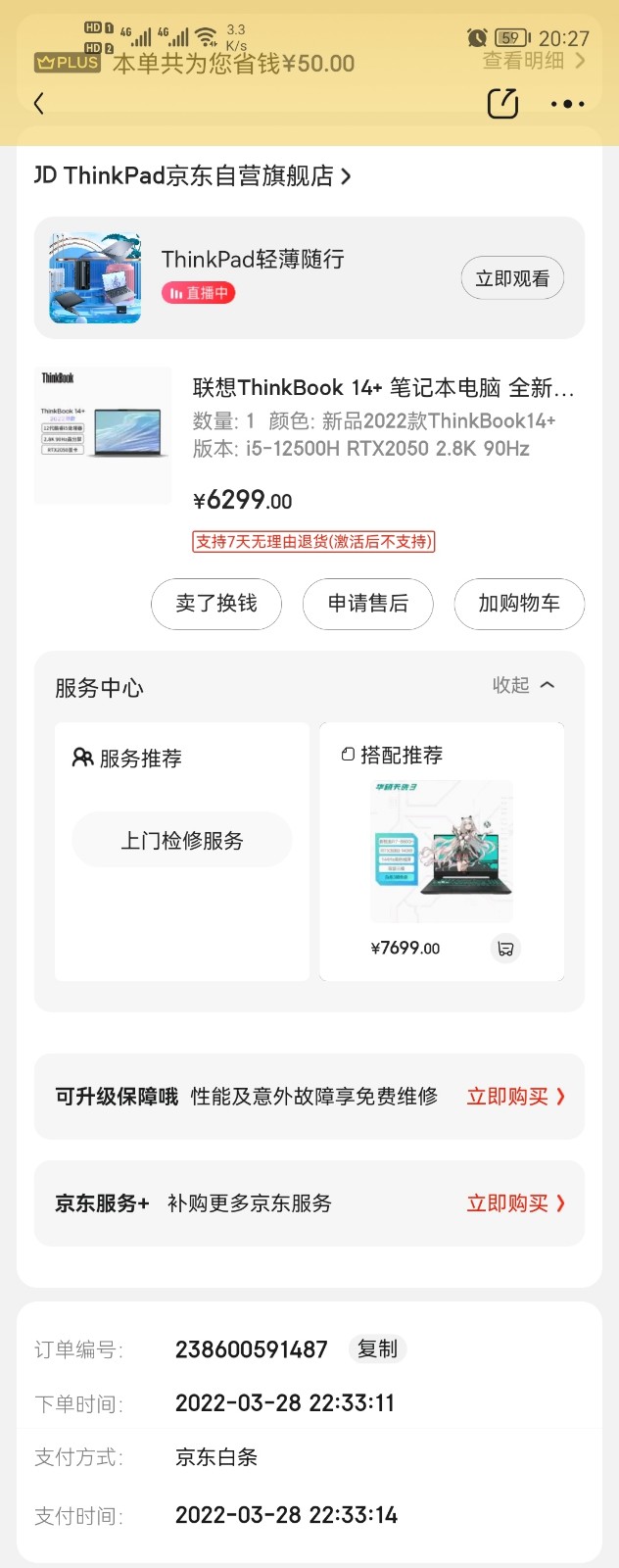Tap 立即观看 to watch the livestream
619x1568 pixels.
coord(512,278)
